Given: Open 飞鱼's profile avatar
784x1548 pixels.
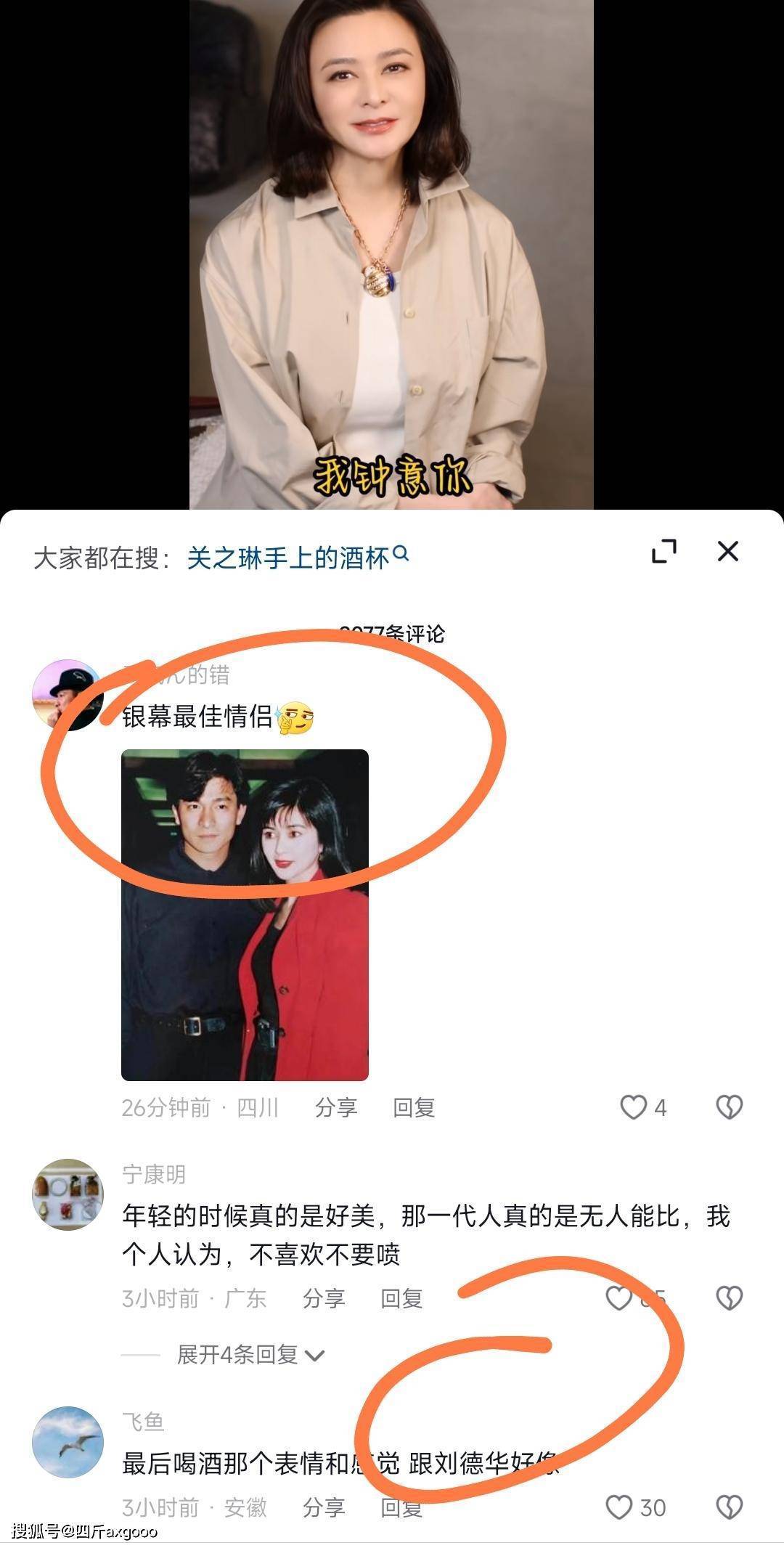Looking at the screenshot, I should tap(68, 1442).
